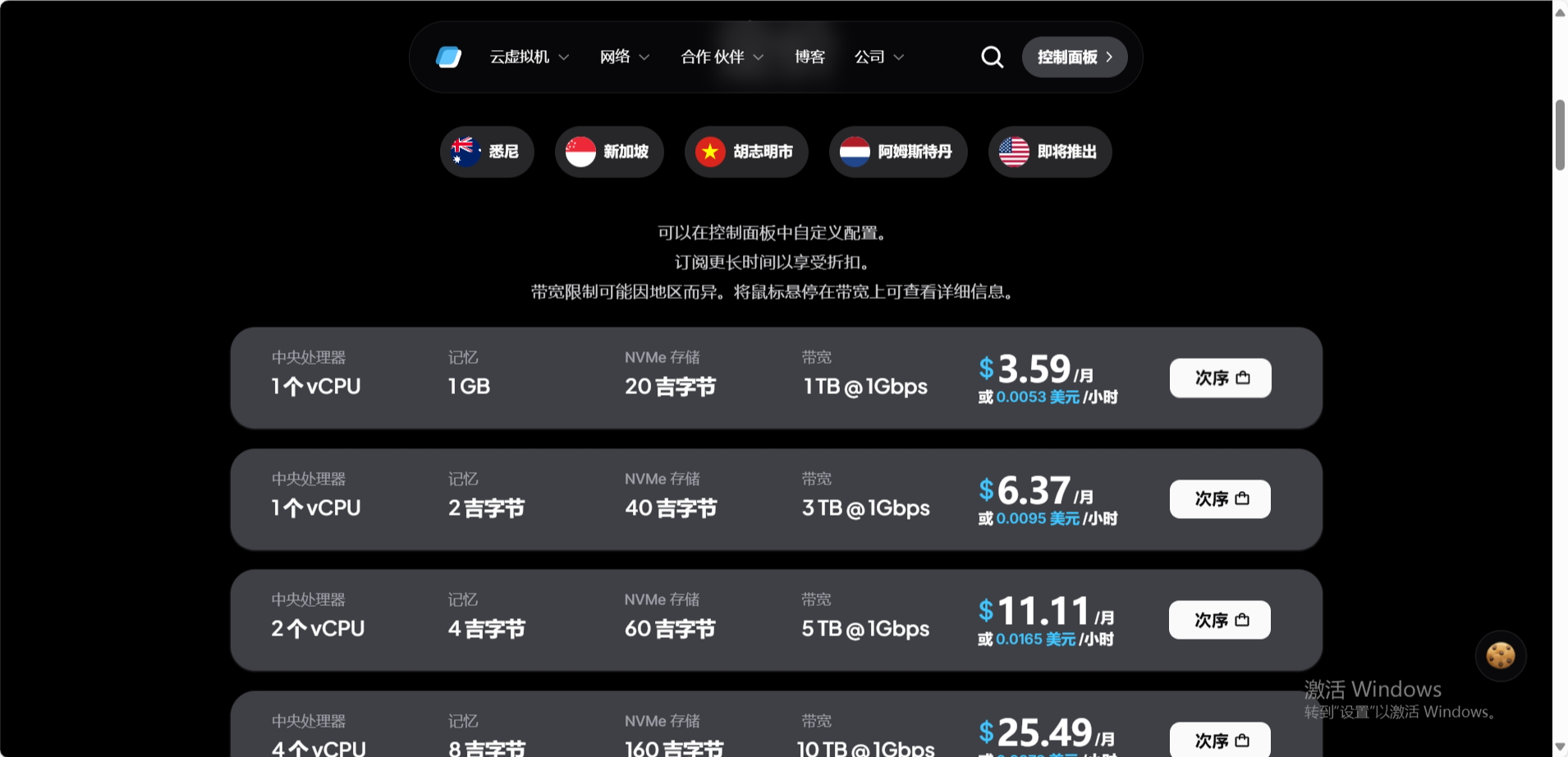Open the 博客 blog link
The image size is (1568, 757).
pos(809,57)
